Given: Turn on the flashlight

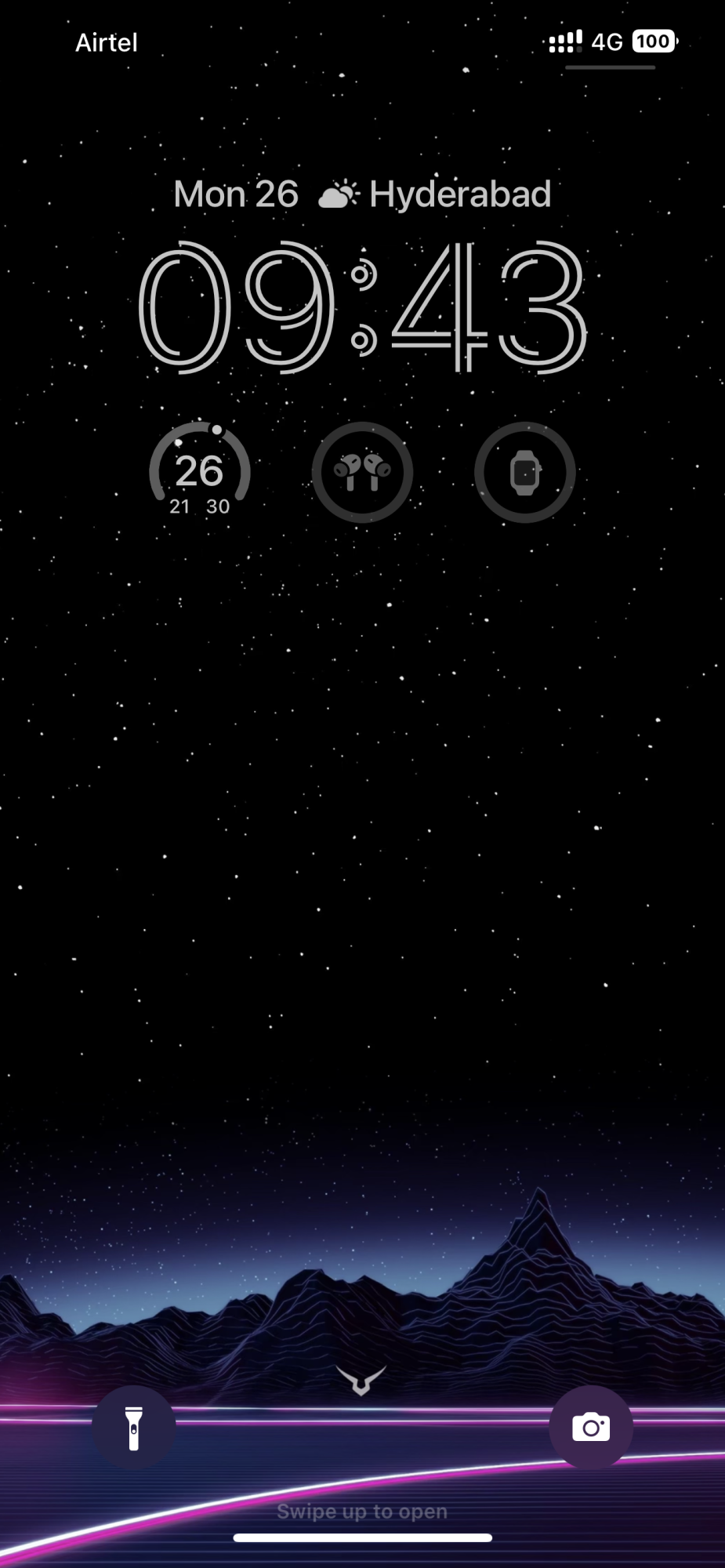Looking at the screenshot, I should (x=134, y=1428).
